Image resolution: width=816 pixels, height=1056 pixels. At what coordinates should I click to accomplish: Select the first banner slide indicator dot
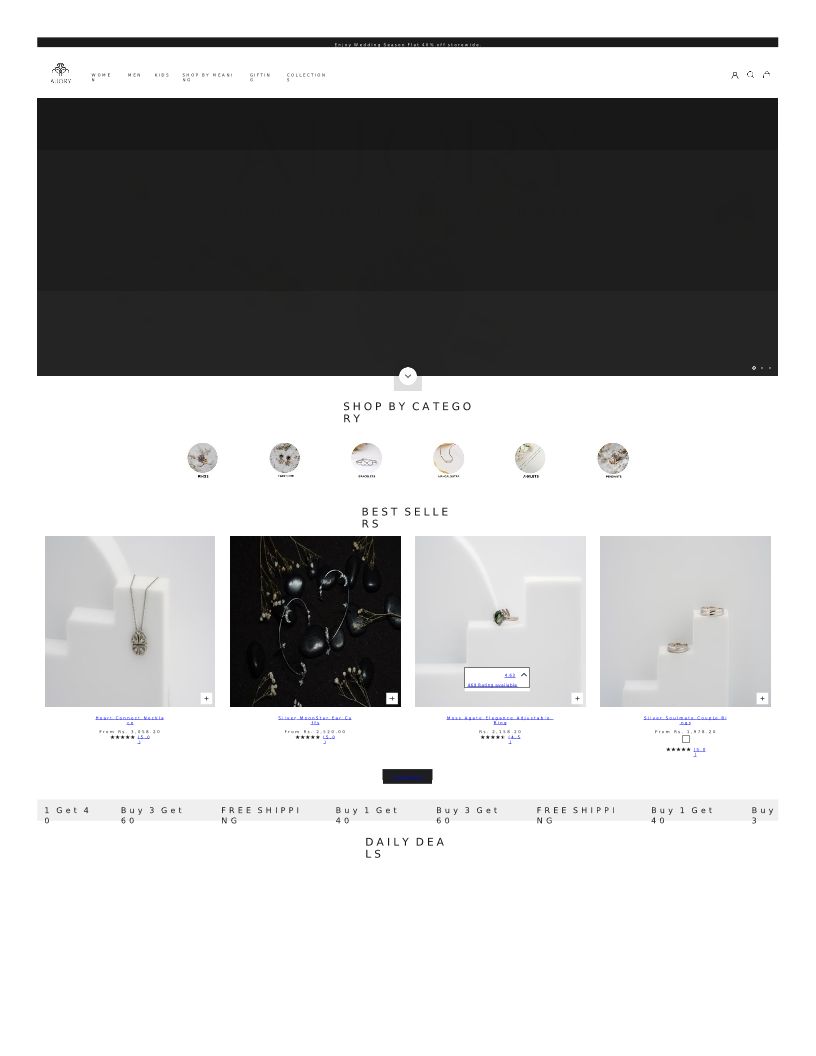pos(753,368)
